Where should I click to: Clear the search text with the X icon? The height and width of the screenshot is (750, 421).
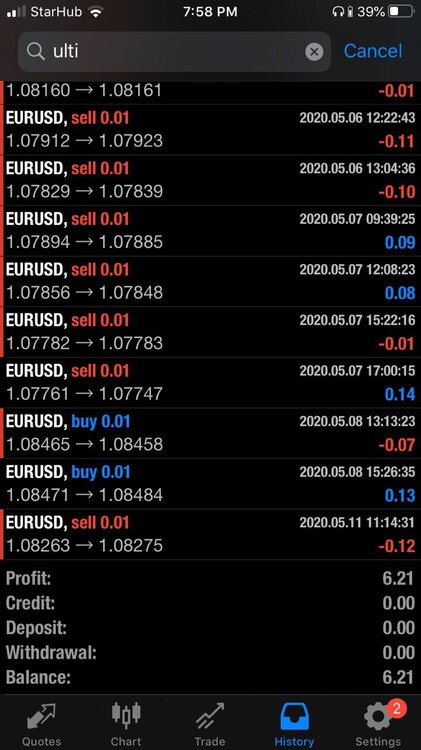click(314, 52)
